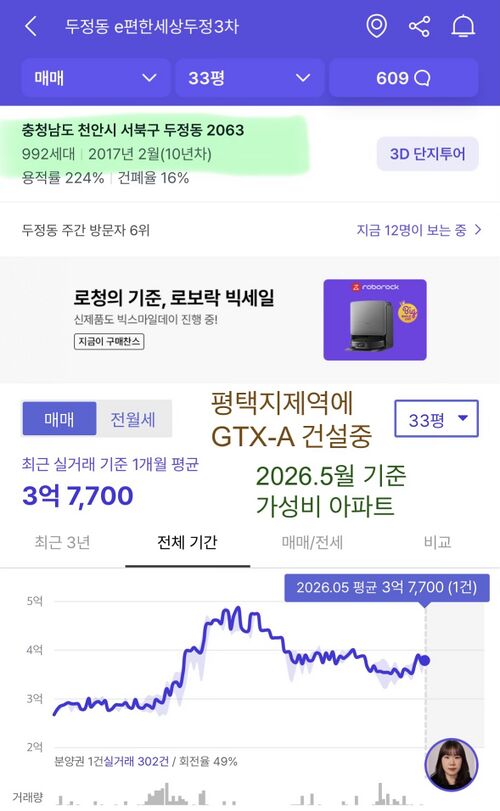Expand the 매매 deal type dropdown
Viewport: 500px width, 811px height.
pyautogui.click(x=96, y=78)
